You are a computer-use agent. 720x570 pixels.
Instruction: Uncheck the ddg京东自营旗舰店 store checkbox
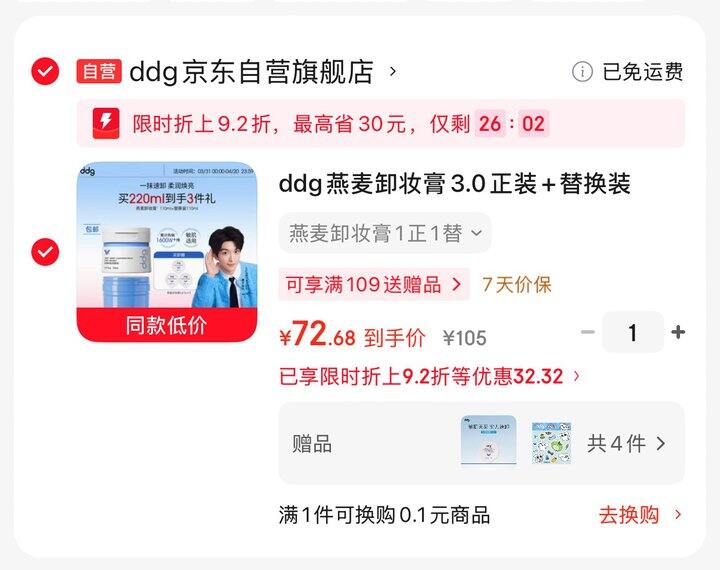(x=45, y=72)
